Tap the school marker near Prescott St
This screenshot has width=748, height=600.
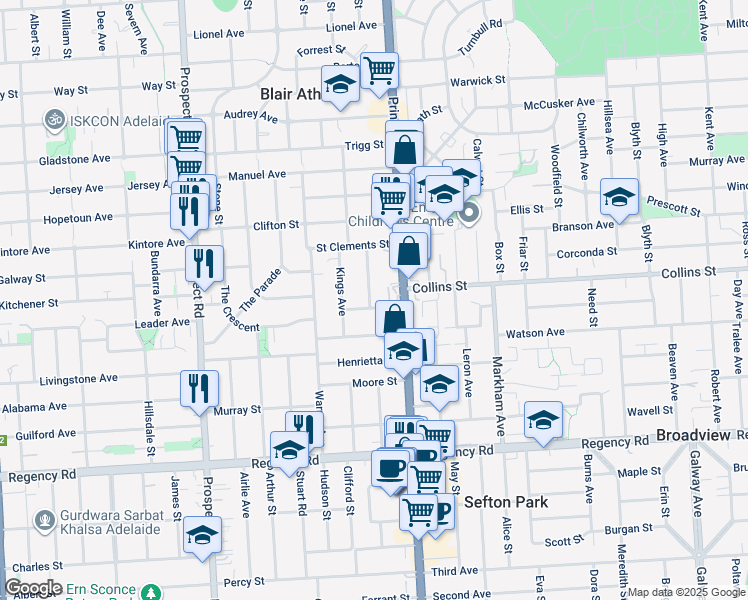[x=619, y=196]
